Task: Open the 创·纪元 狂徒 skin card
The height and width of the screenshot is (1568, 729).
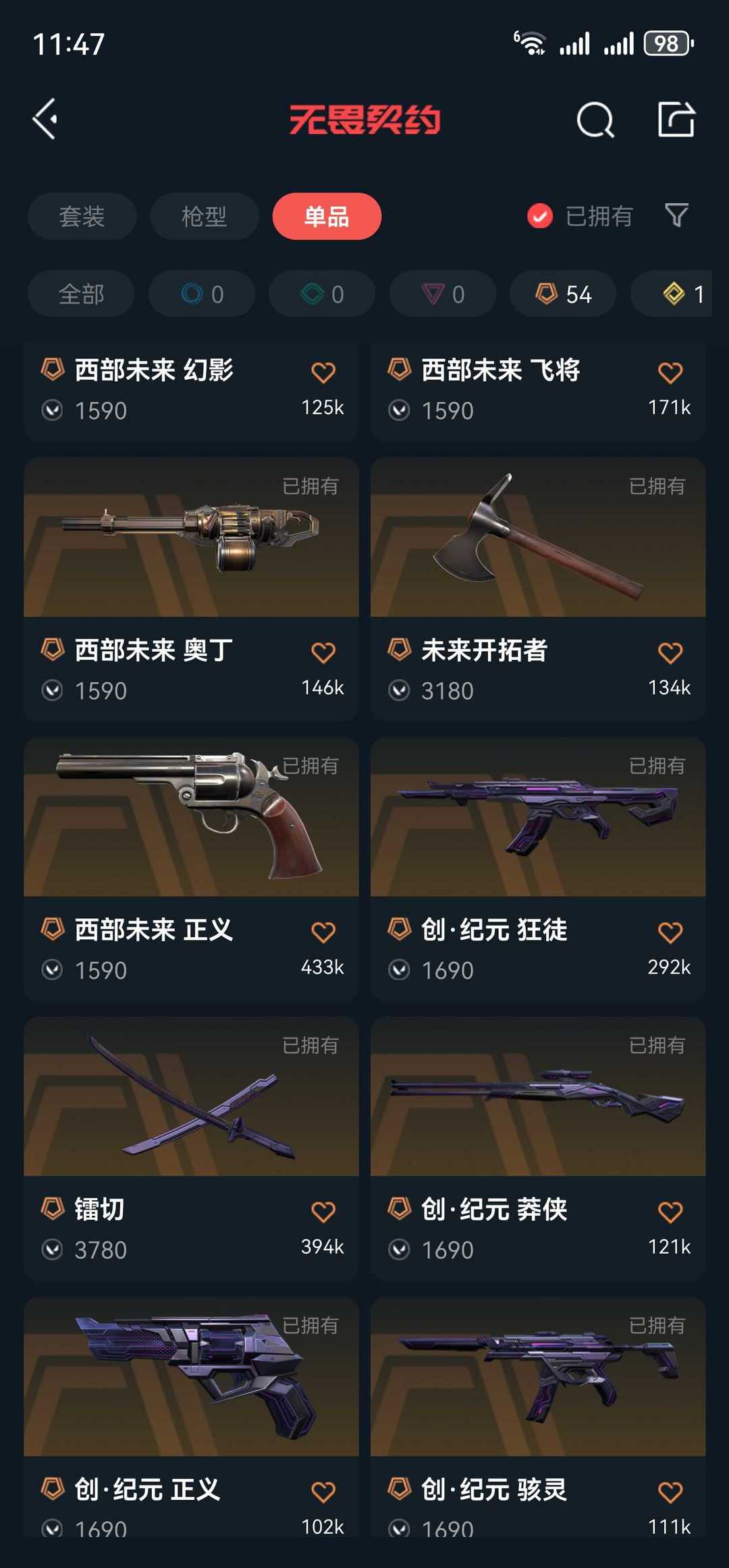Action: 538,869
